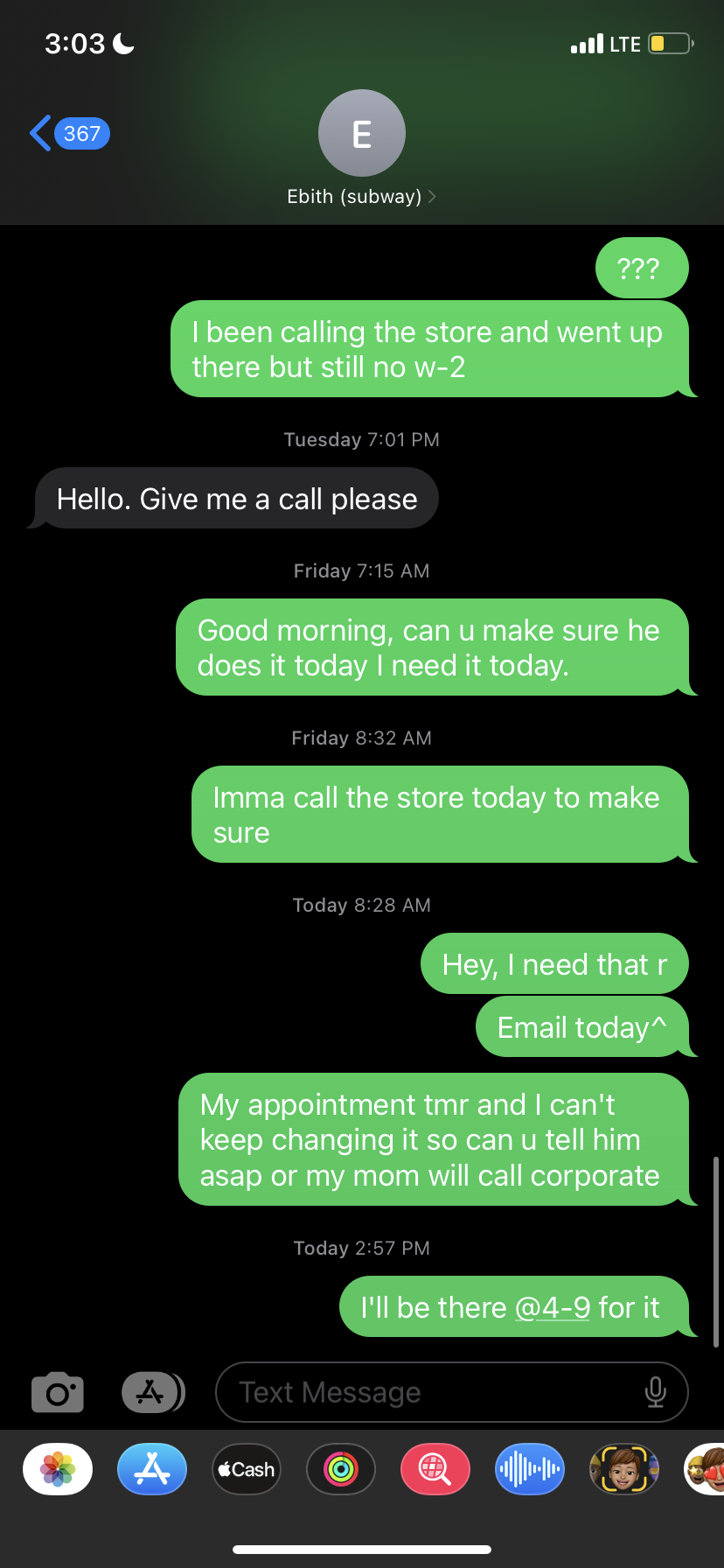Open the iMessage App Store
Image resolution: width=724 pixels, height=1568 pixels.
coord(152,1392)
